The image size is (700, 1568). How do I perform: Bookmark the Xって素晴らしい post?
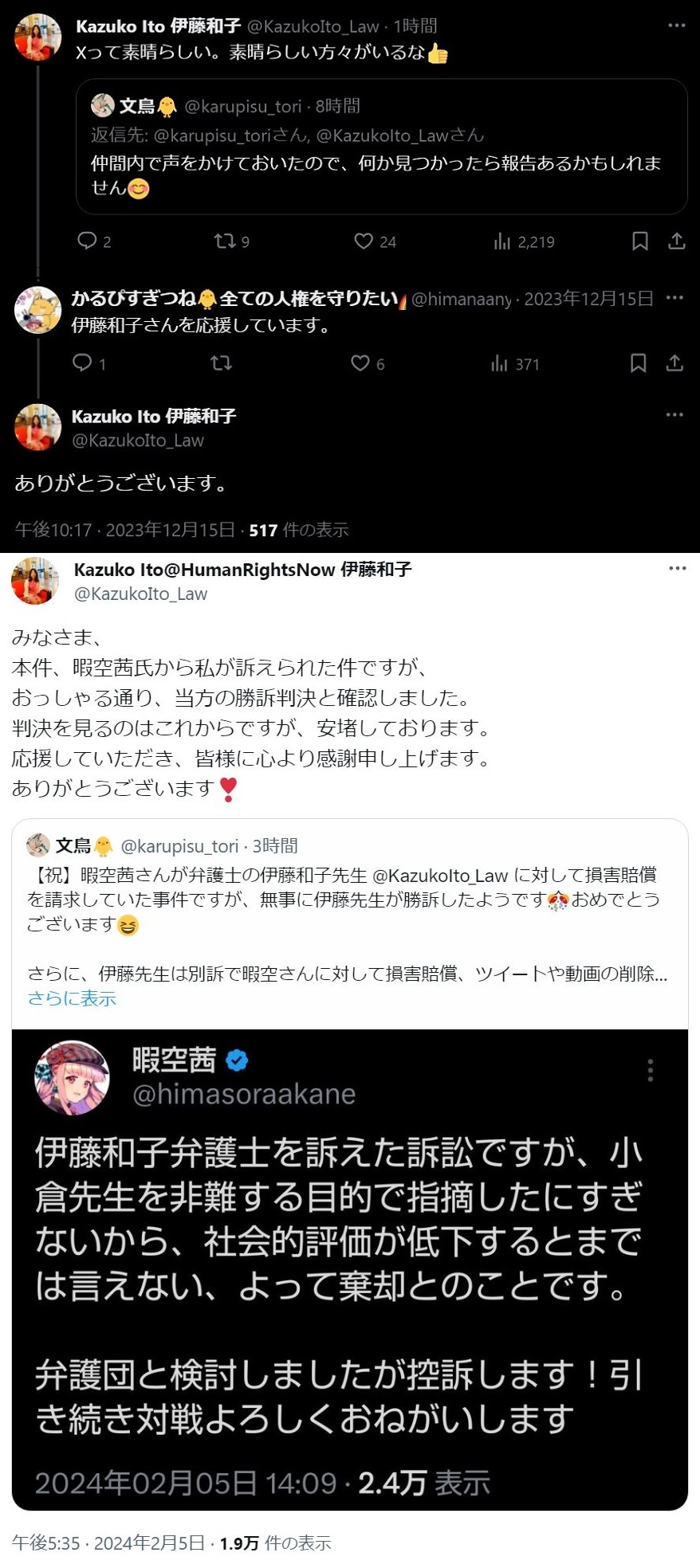(639, 241)
